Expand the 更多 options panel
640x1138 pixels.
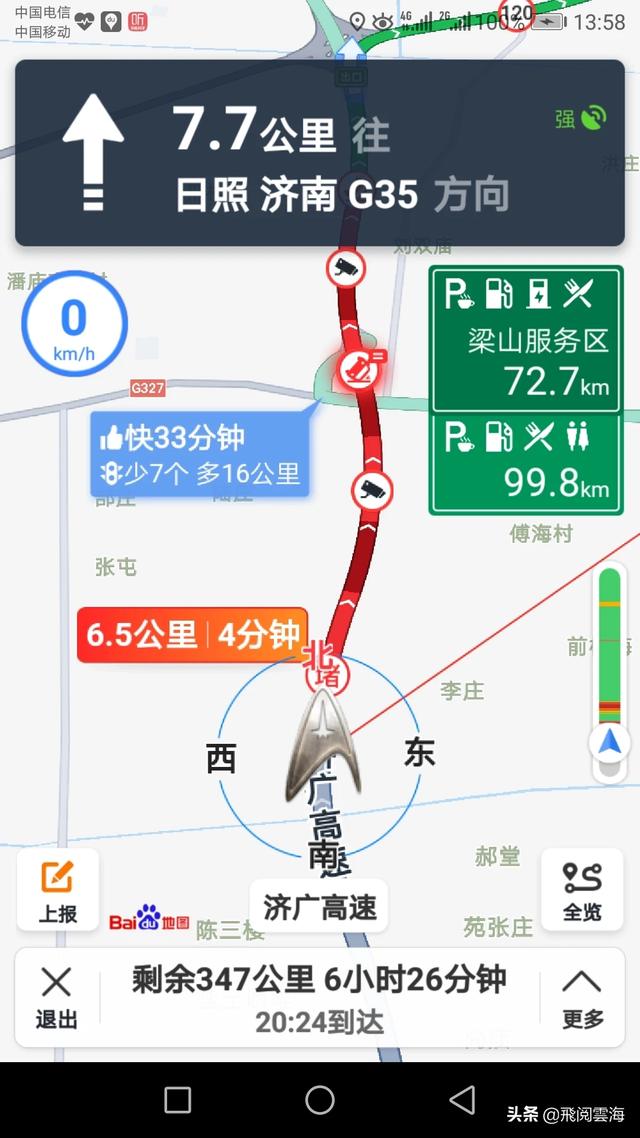tap(582, 997)
